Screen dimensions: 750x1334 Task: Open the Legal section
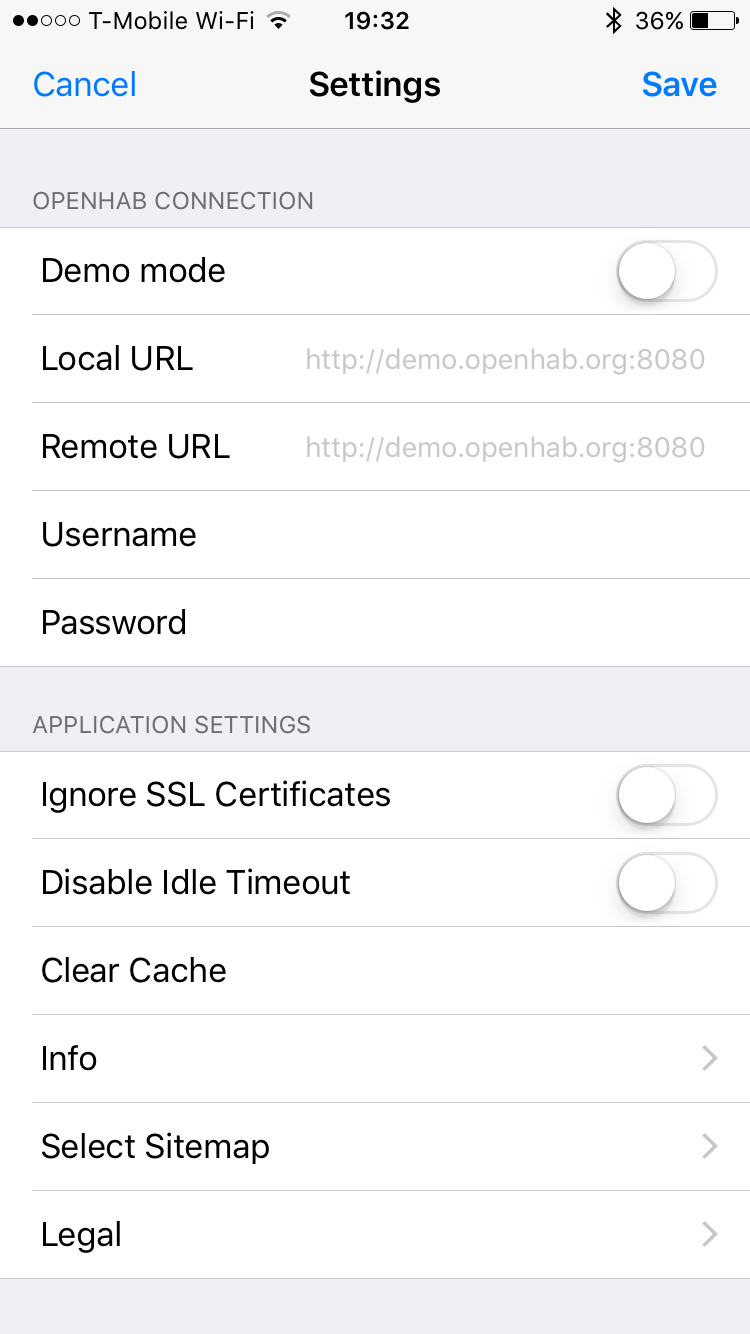(x=375, y=1235)
